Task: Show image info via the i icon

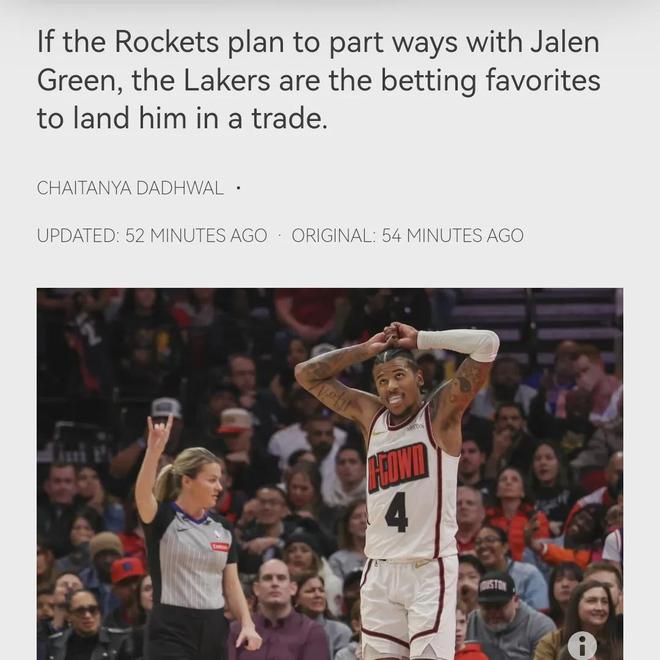Action: tap(582, 645)
